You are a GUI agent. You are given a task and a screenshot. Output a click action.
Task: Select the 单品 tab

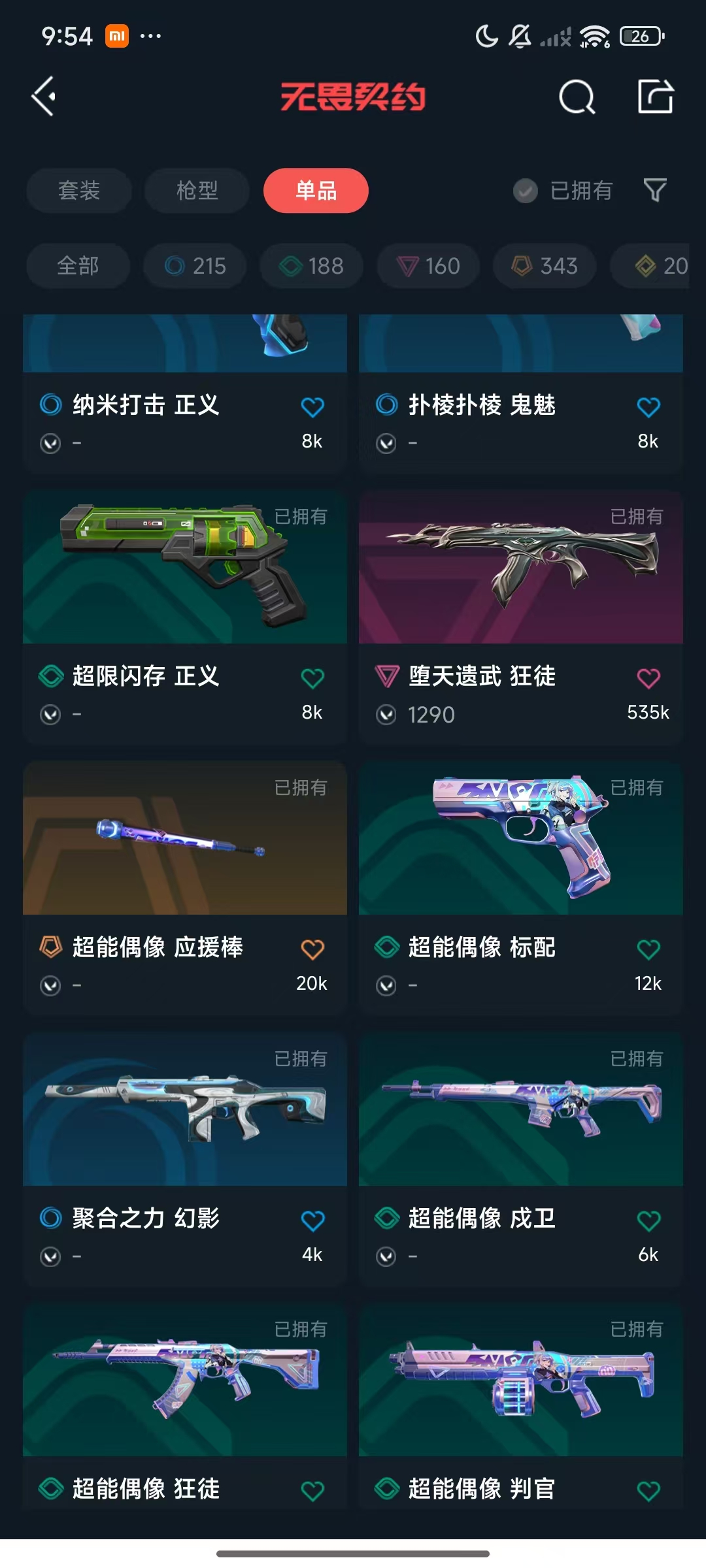point(316,190)
